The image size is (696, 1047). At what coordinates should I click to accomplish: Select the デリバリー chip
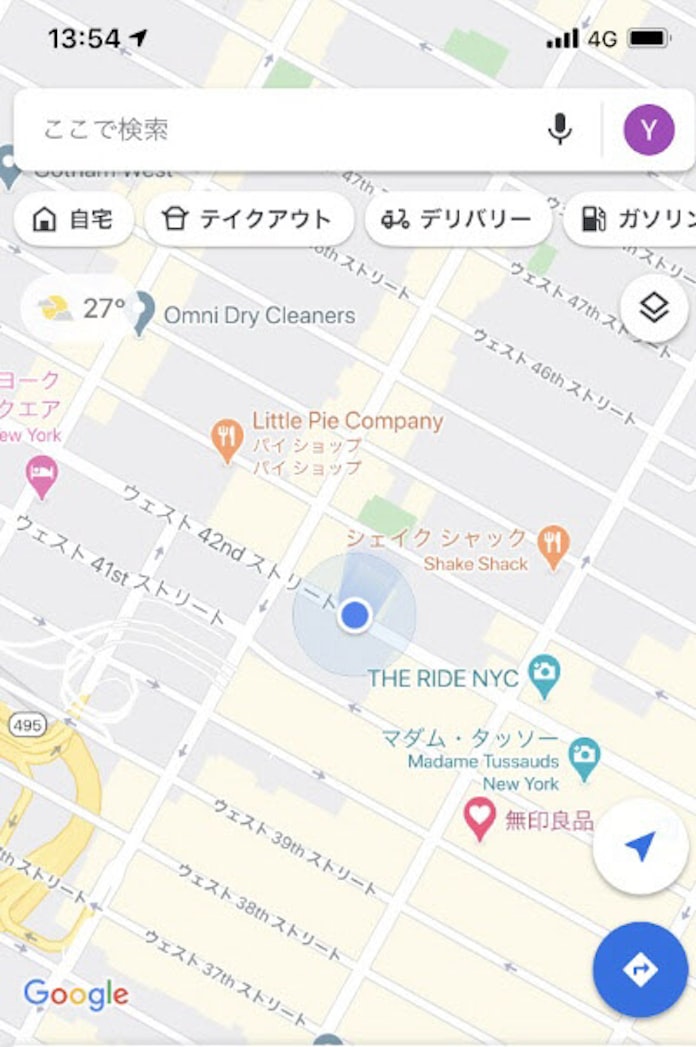pyautogui.click(x=458, y=220)
